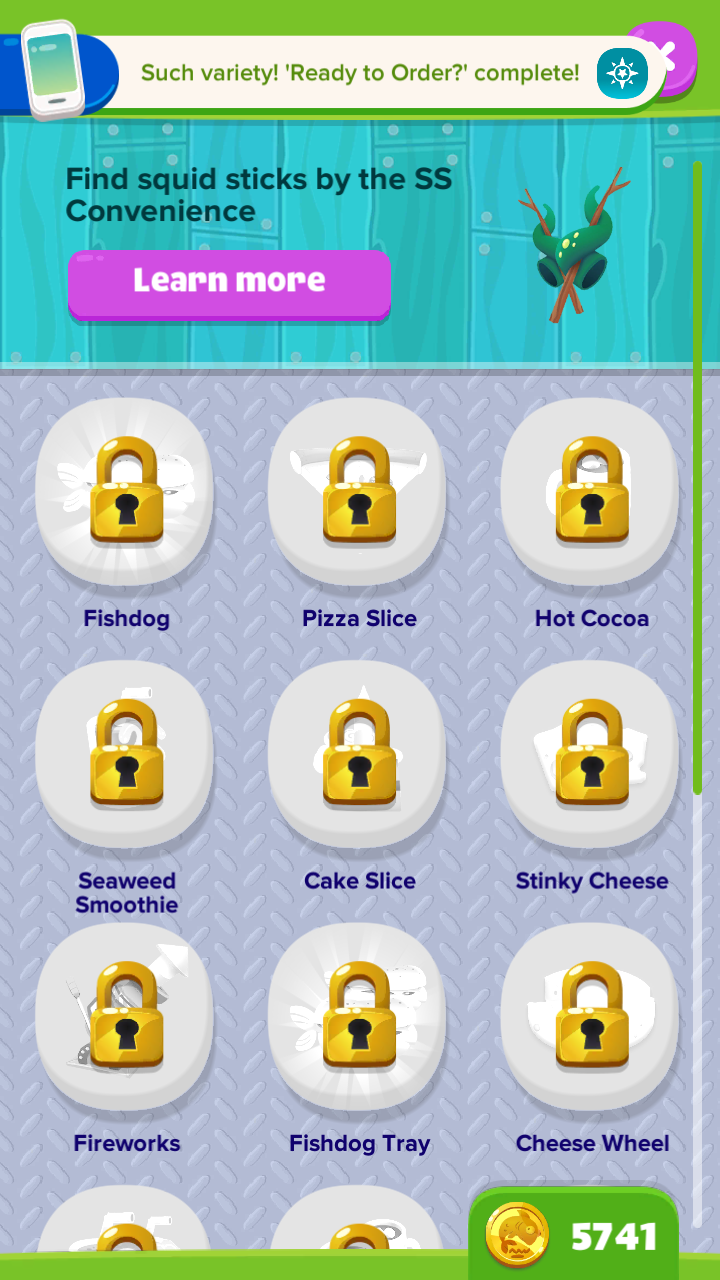Image resolution: width=720 pixels, height=1280 pixels.
Task: Choose the locked Hot Cocoa item
Action: (x=591, y=491)
